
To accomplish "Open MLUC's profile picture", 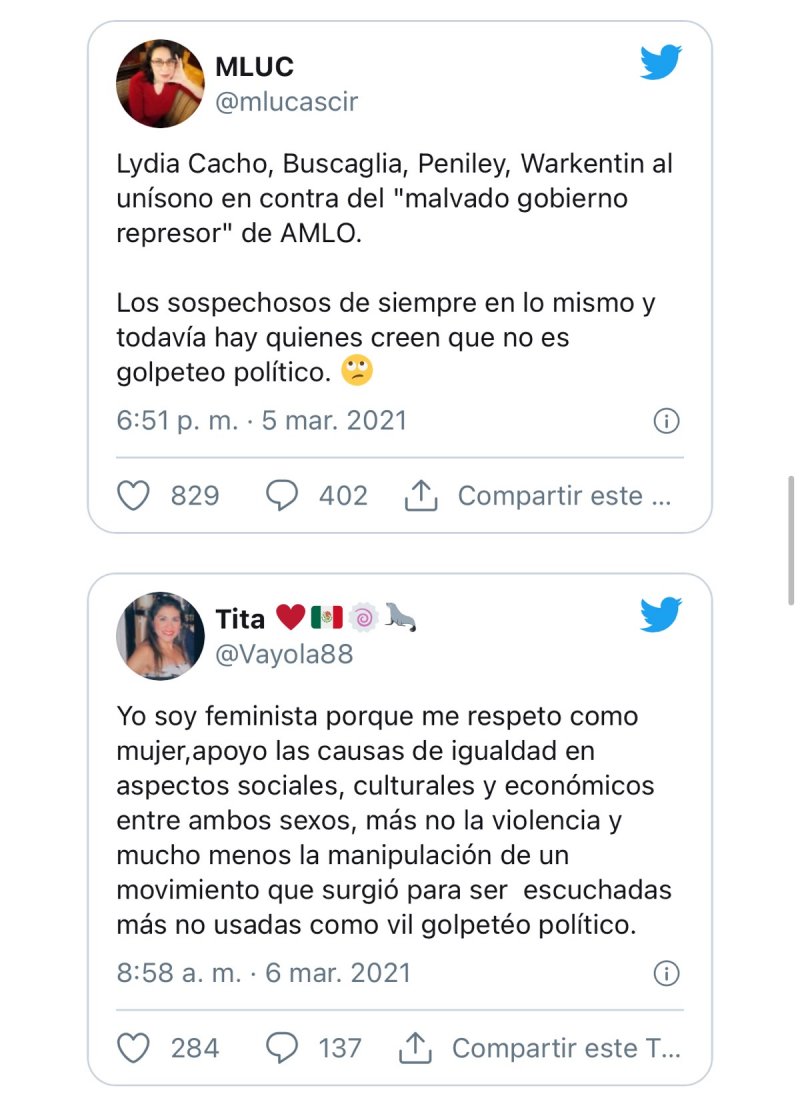I will (x=161, y=83).
